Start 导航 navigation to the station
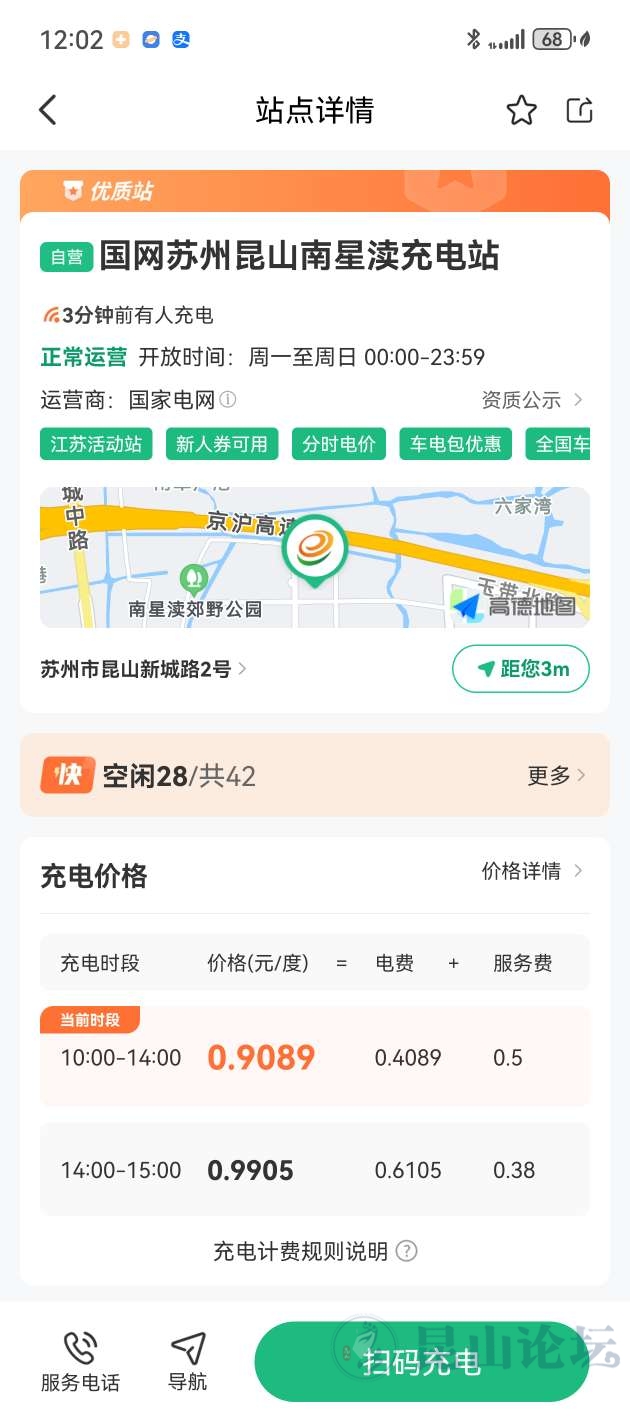The width and height of the screenshot is (630, 1422). pos(188,1362)
